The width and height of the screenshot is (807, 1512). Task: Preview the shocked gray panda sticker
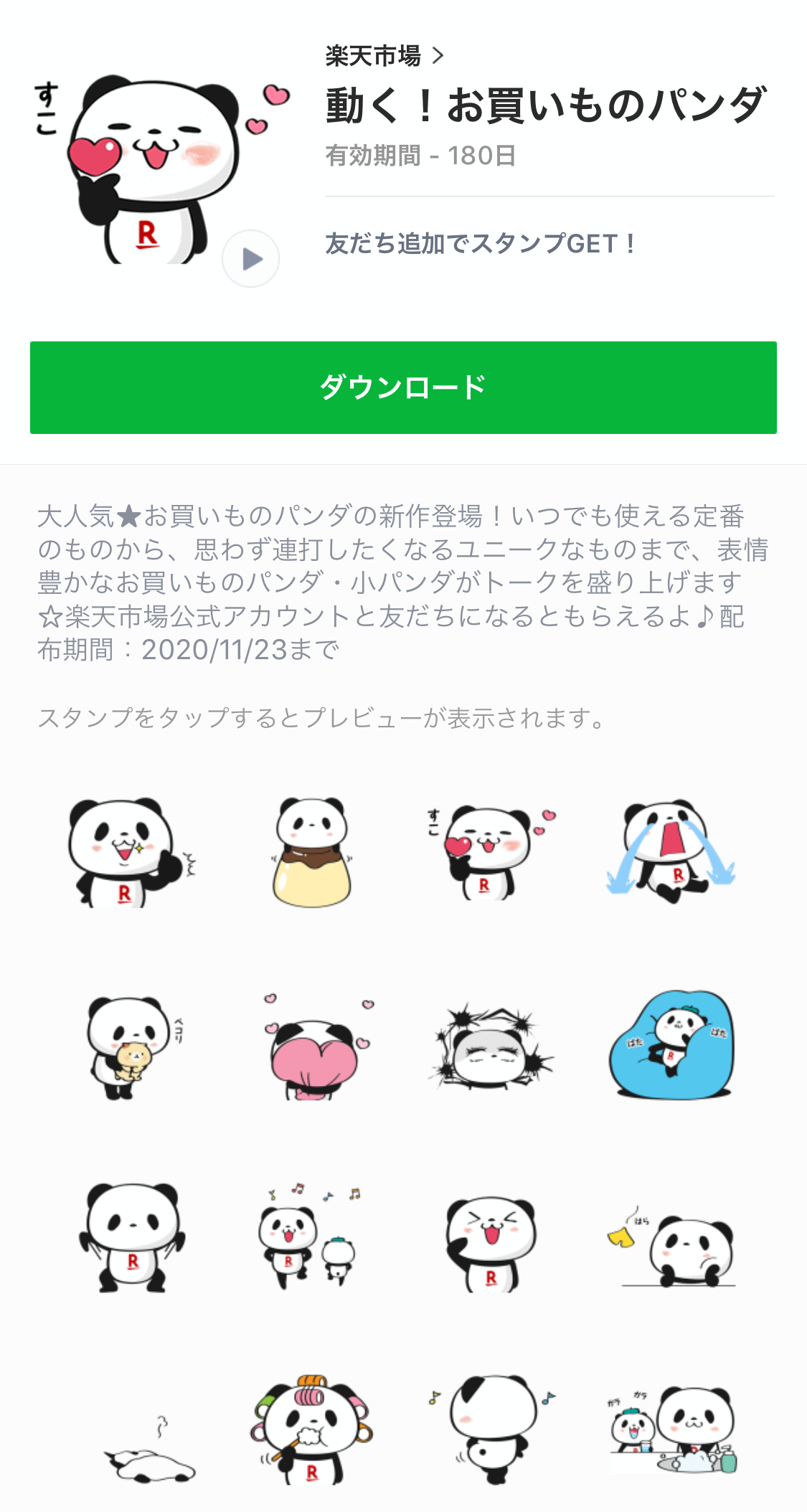coord(492,1047)
